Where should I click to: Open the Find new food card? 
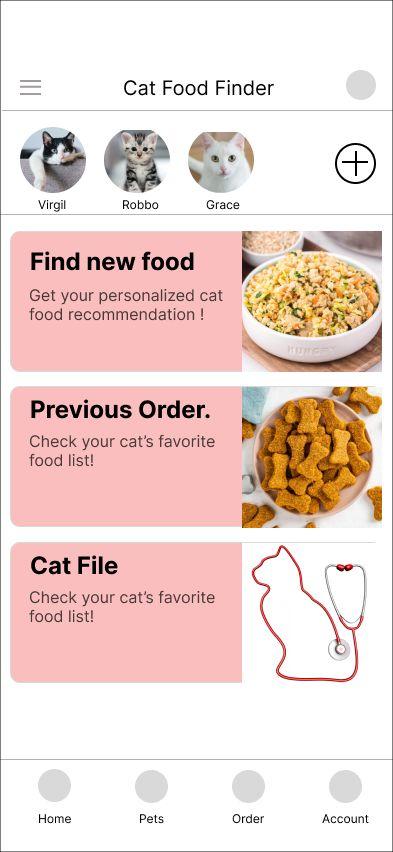coord(196,302)
